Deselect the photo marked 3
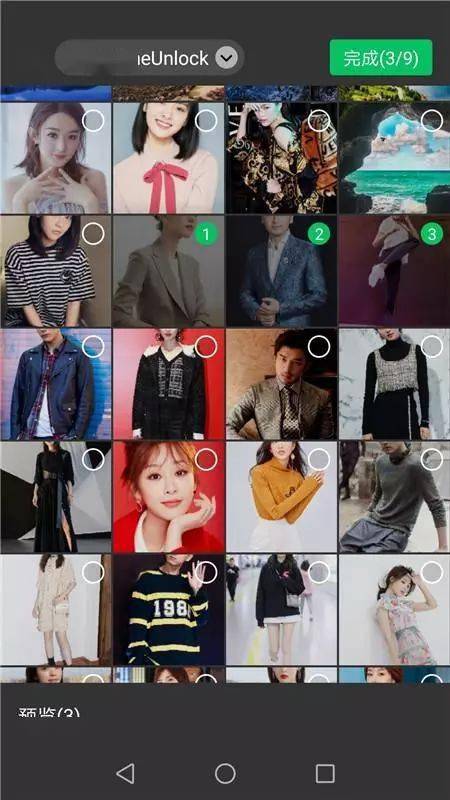The image size is (450, 800). point(432,234)
